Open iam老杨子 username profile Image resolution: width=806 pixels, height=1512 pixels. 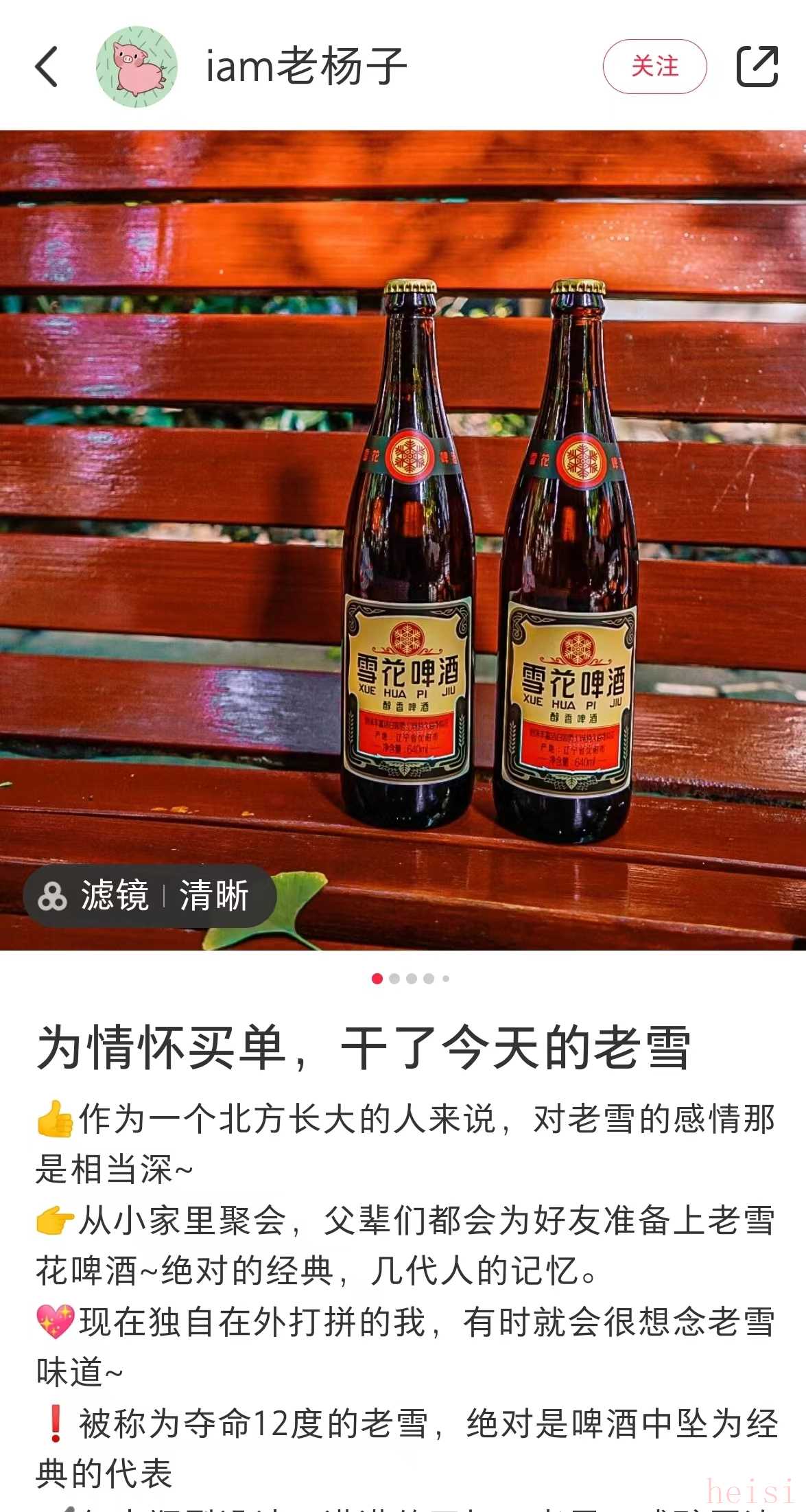point(306,67)
